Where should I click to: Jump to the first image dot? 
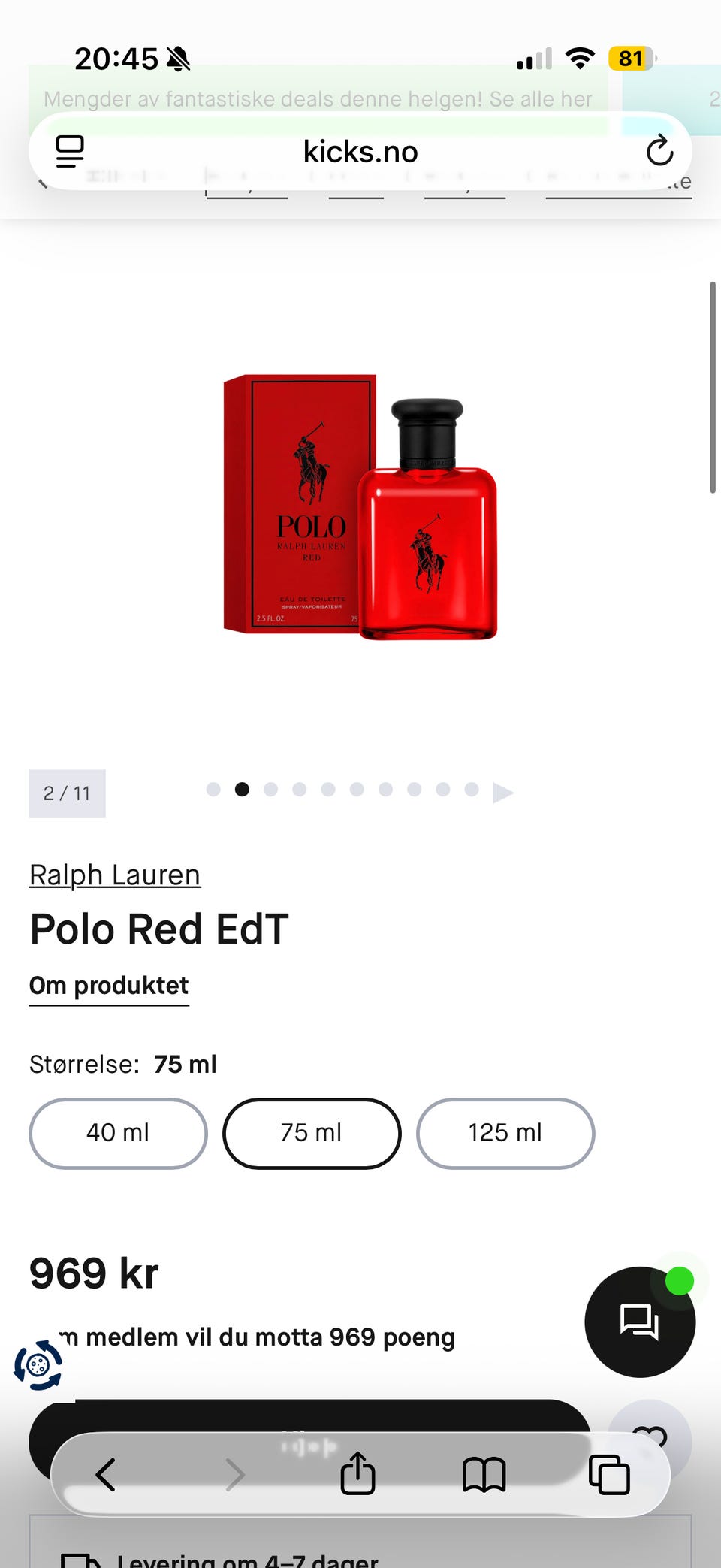(x=213, y=789)
